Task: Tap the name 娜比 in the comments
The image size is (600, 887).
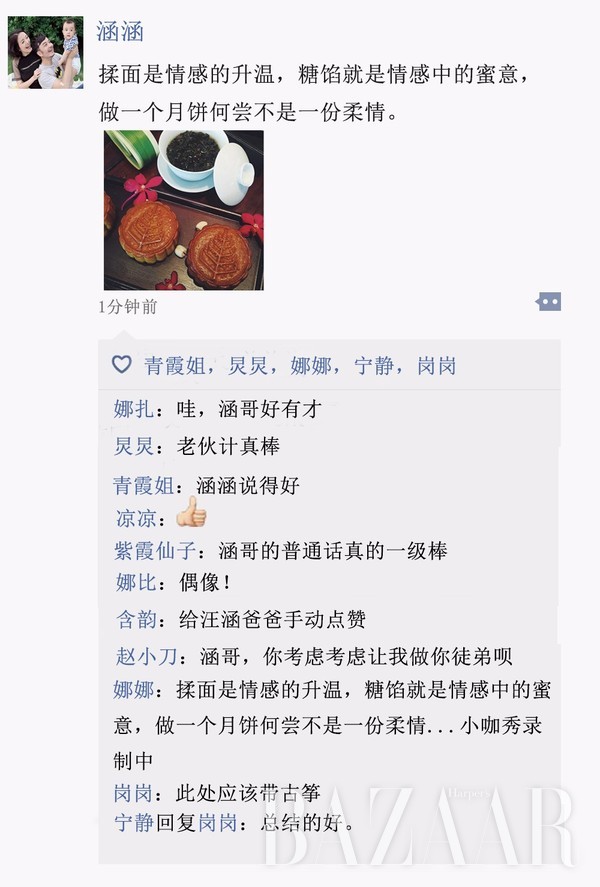Action: click(133, 582)
